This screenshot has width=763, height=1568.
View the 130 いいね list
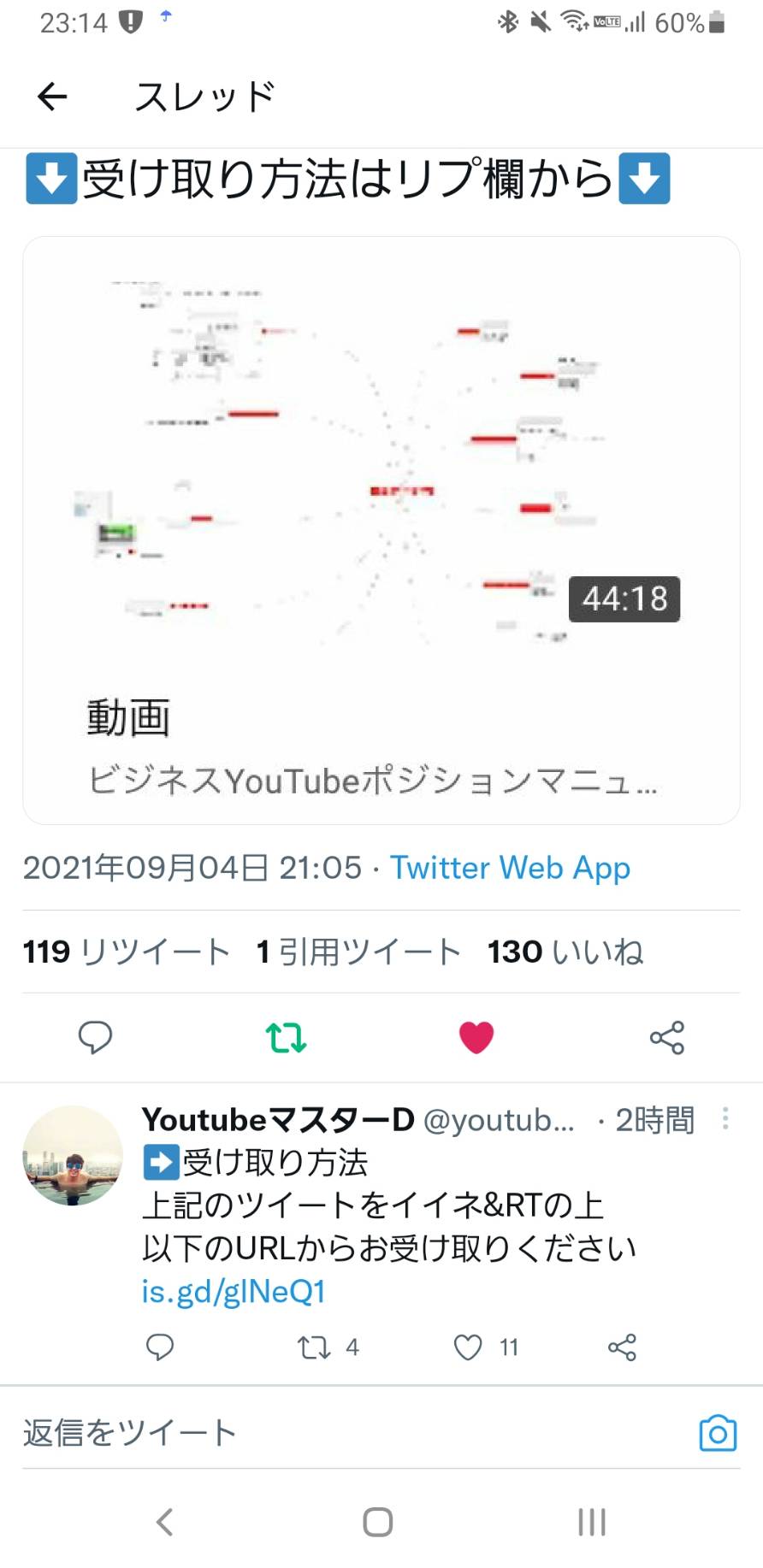(x=565, y=952)
